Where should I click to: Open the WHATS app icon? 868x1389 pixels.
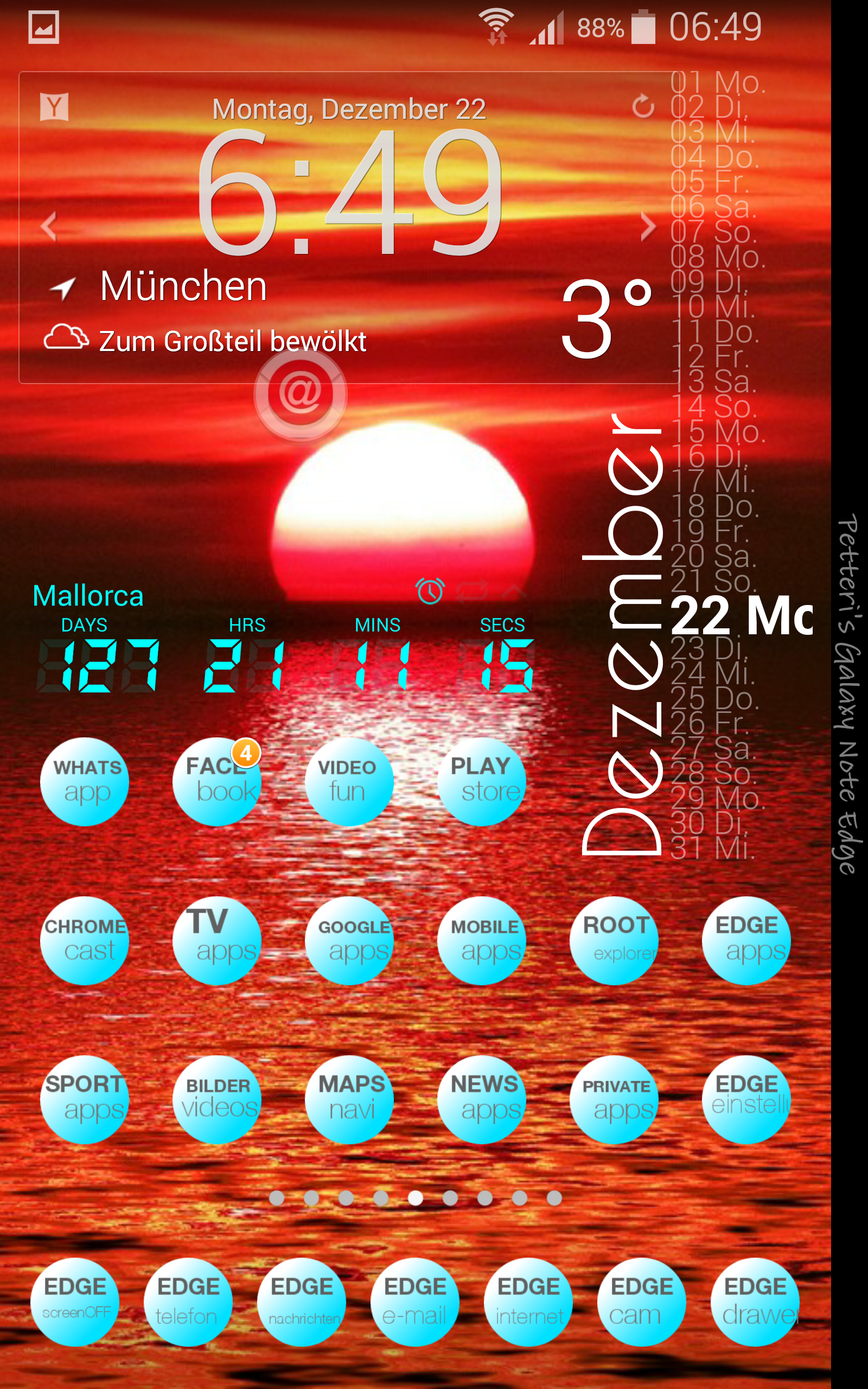(85, 782)
